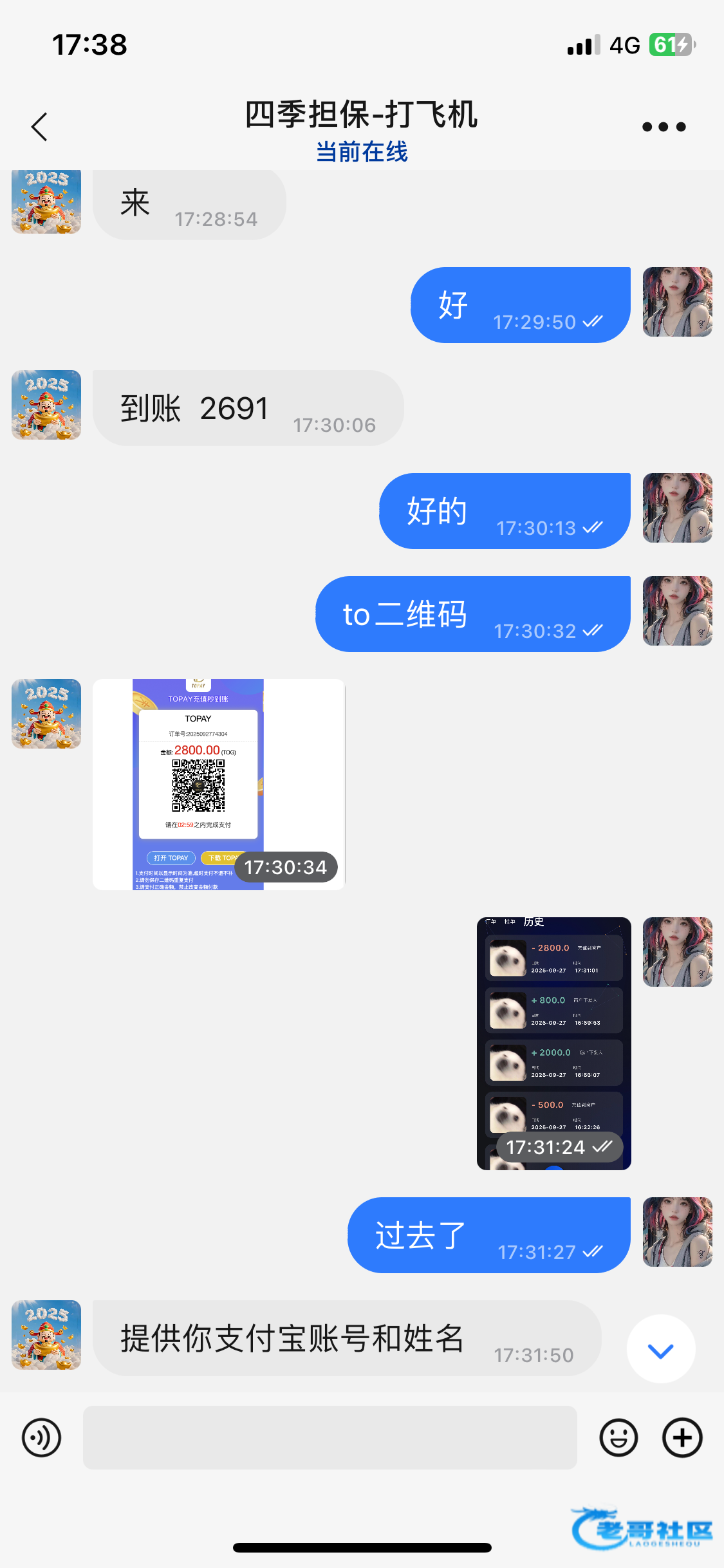Jump to the latest message with down arrow
724x1568 pixels.
pos(661,1349)
